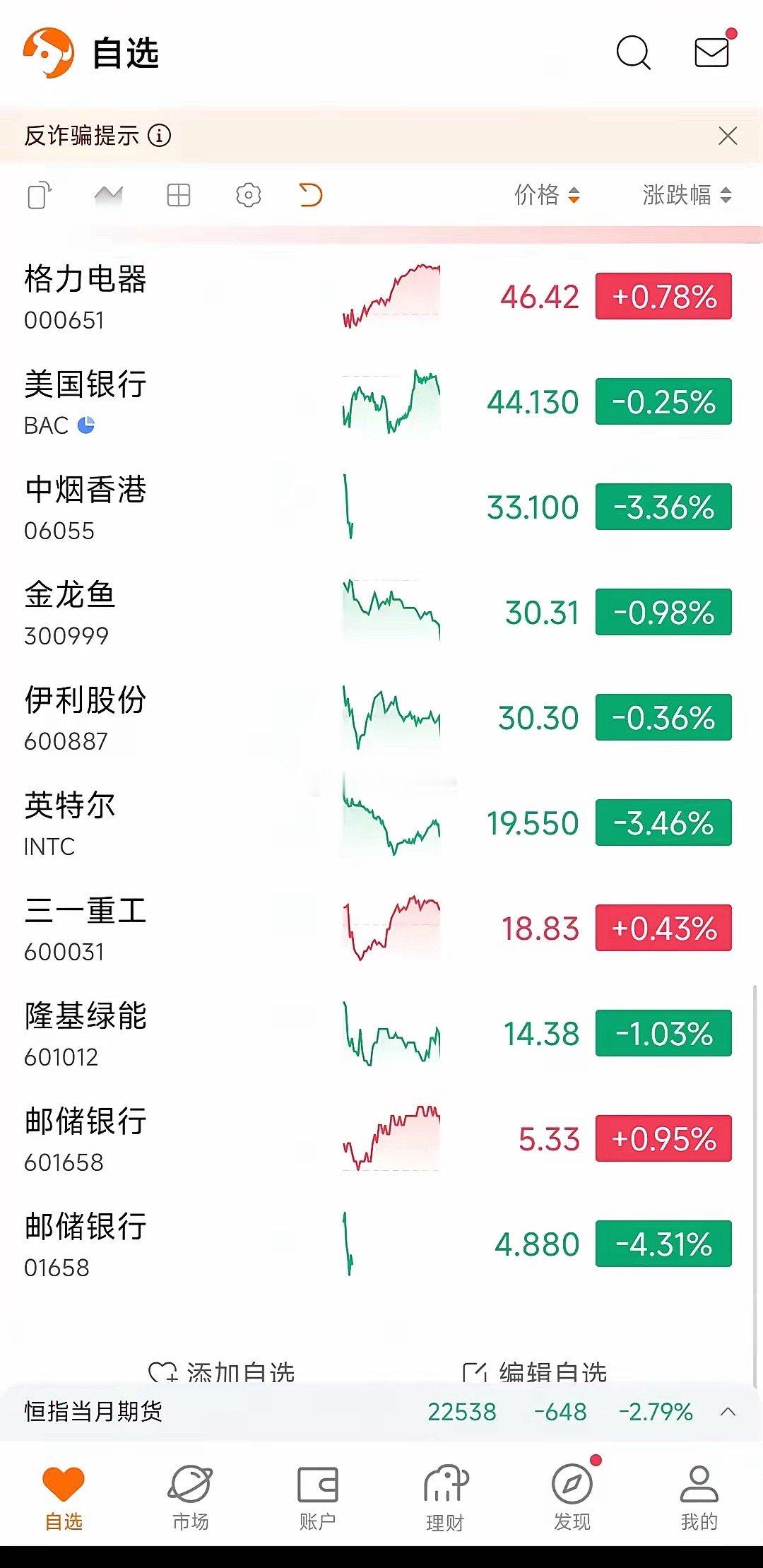Image resolution: width=763 pixels, height=1568 pixels.
Task: Toggle the trend chart display icon
Action: (108, 195)
